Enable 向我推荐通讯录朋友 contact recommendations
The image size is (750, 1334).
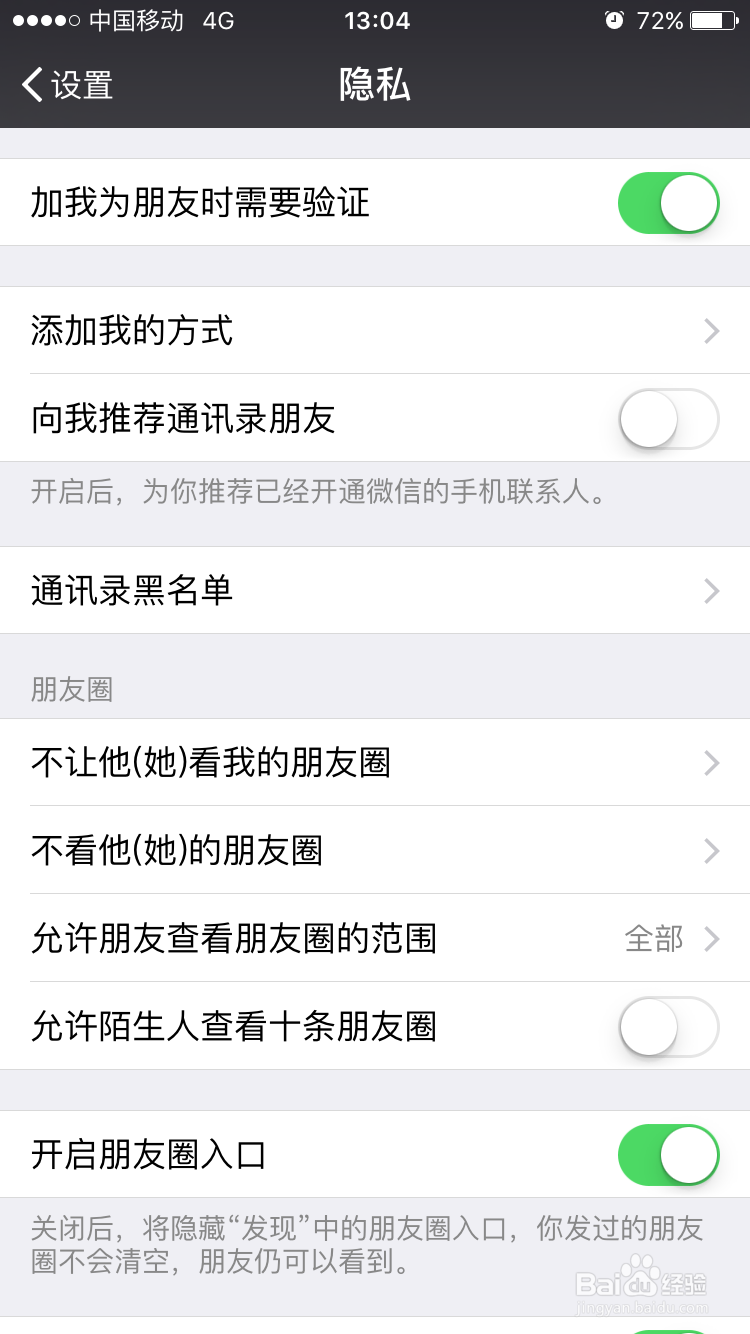[x=668, y=419]
